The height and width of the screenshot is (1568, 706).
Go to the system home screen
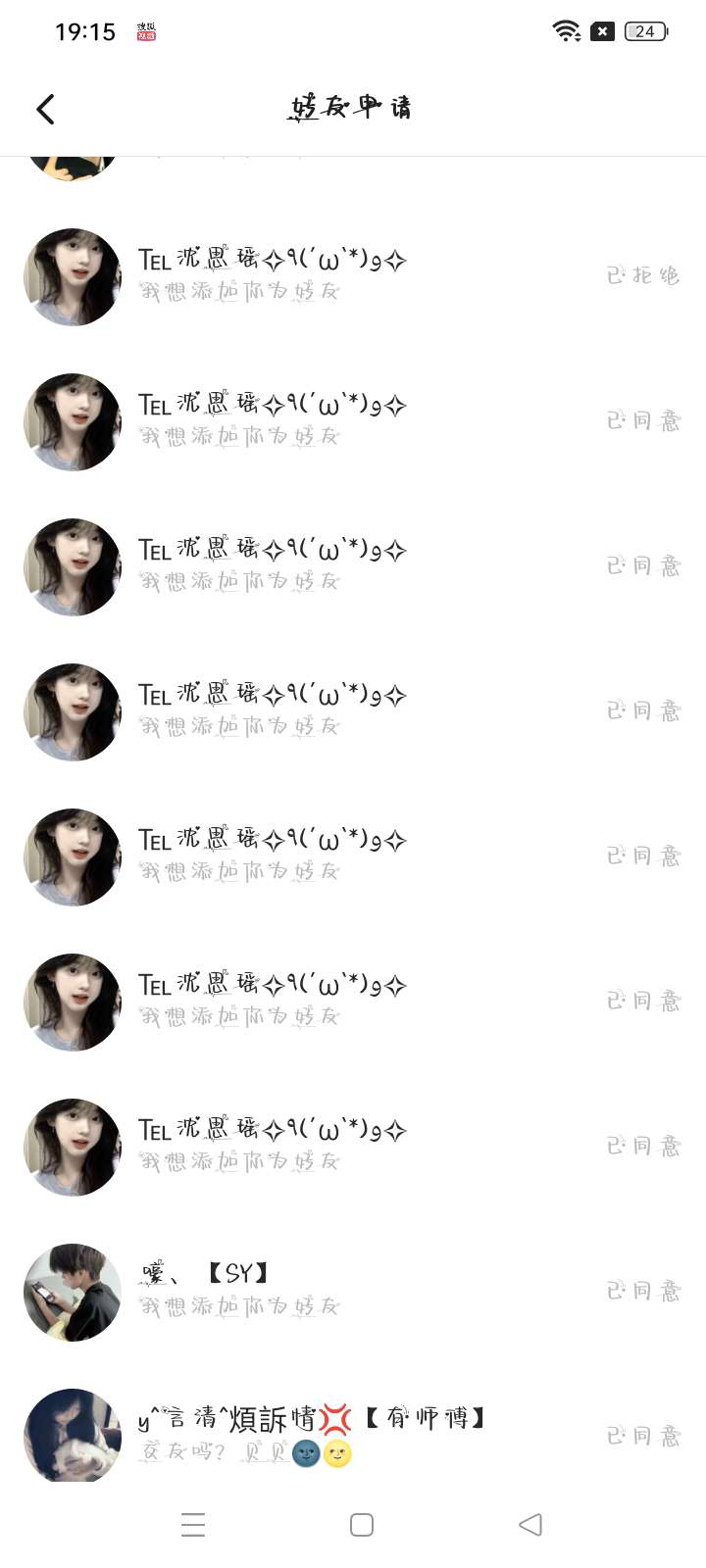tap(362, 1525)
